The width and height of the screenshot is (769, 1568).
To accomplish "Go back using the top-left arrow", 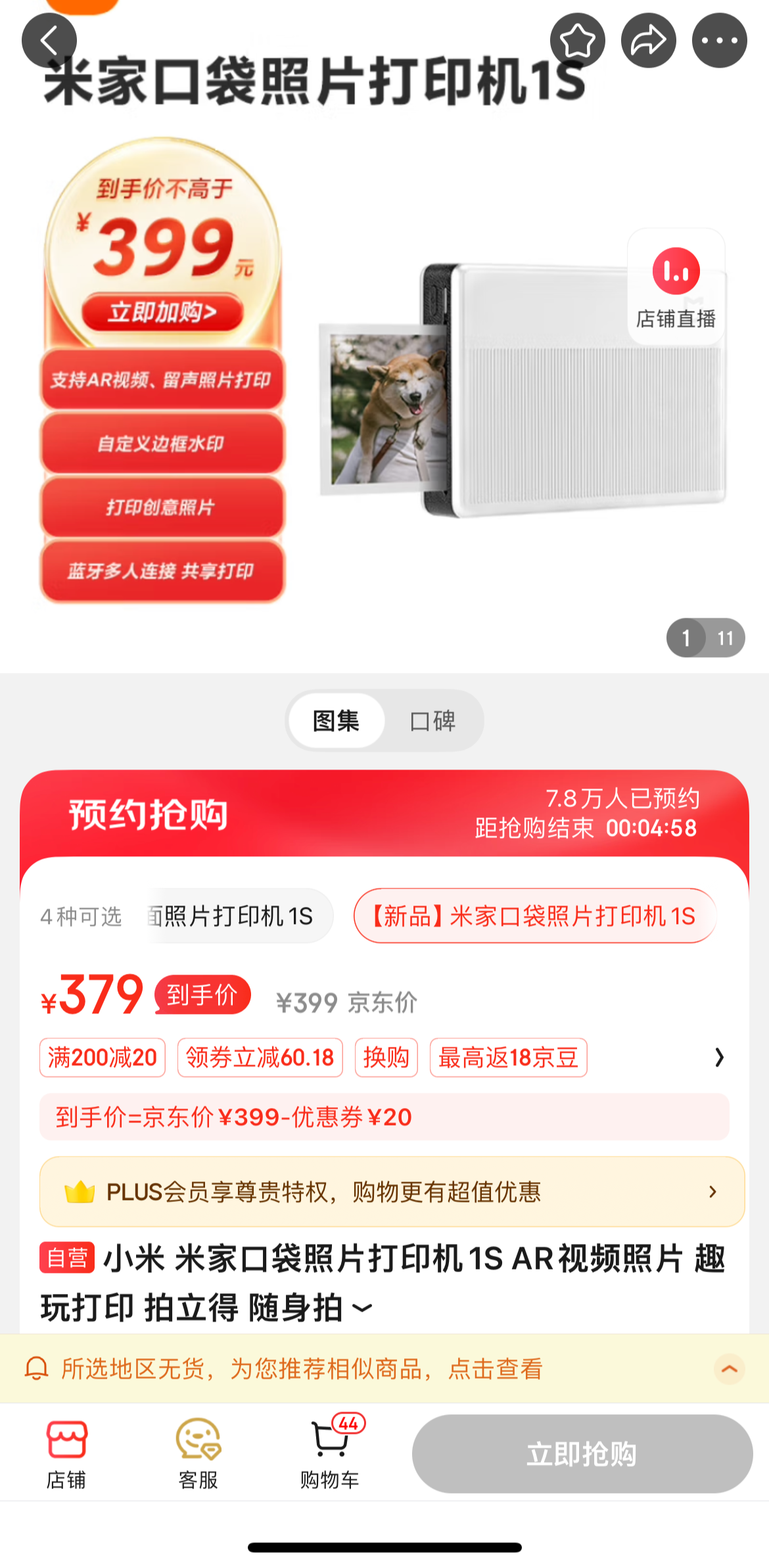I will coord(49,41).
